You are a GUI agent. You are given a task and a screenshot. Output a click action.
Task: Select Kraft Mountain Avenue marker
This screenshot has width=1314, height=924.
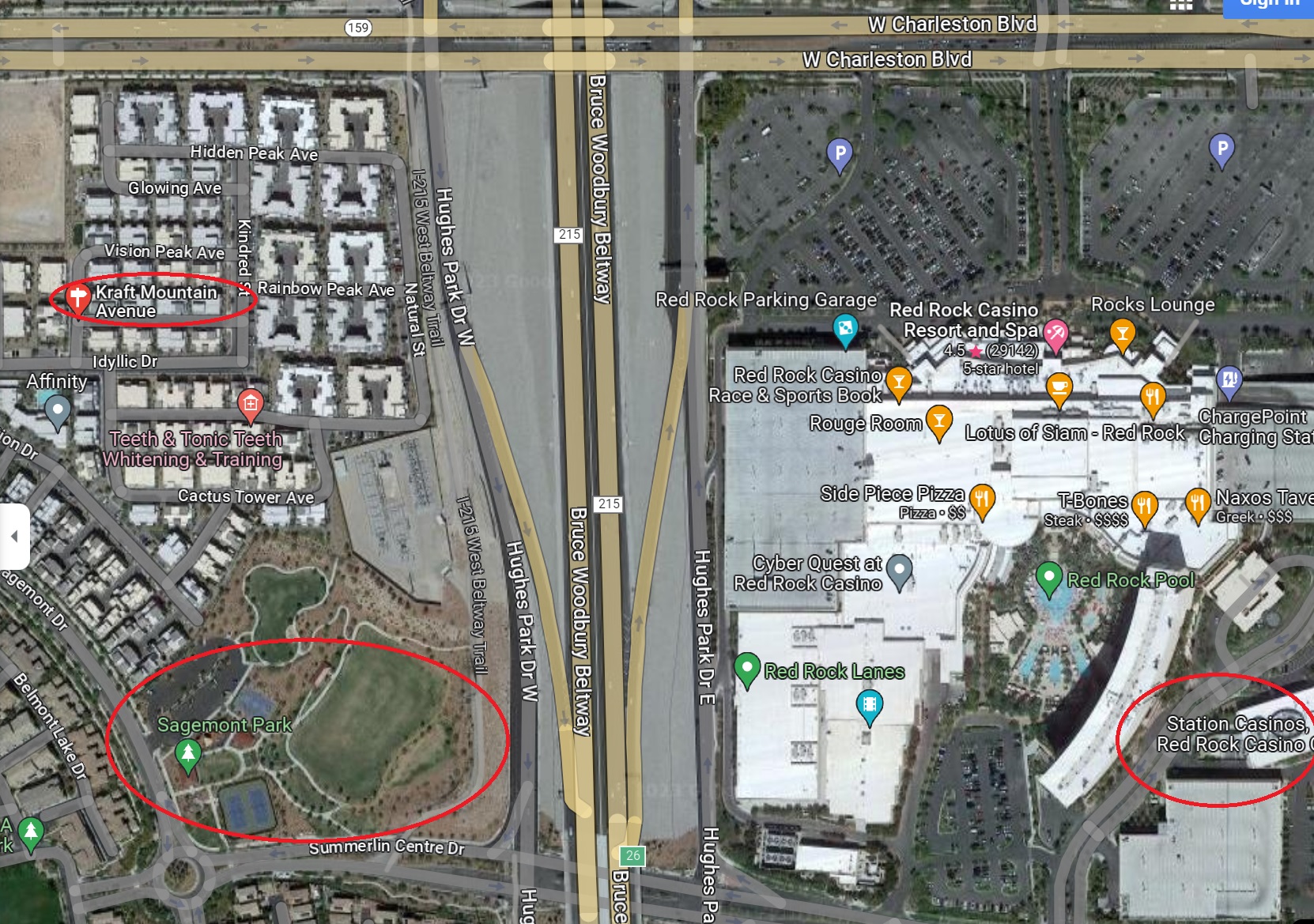click(x=77, y=299)
